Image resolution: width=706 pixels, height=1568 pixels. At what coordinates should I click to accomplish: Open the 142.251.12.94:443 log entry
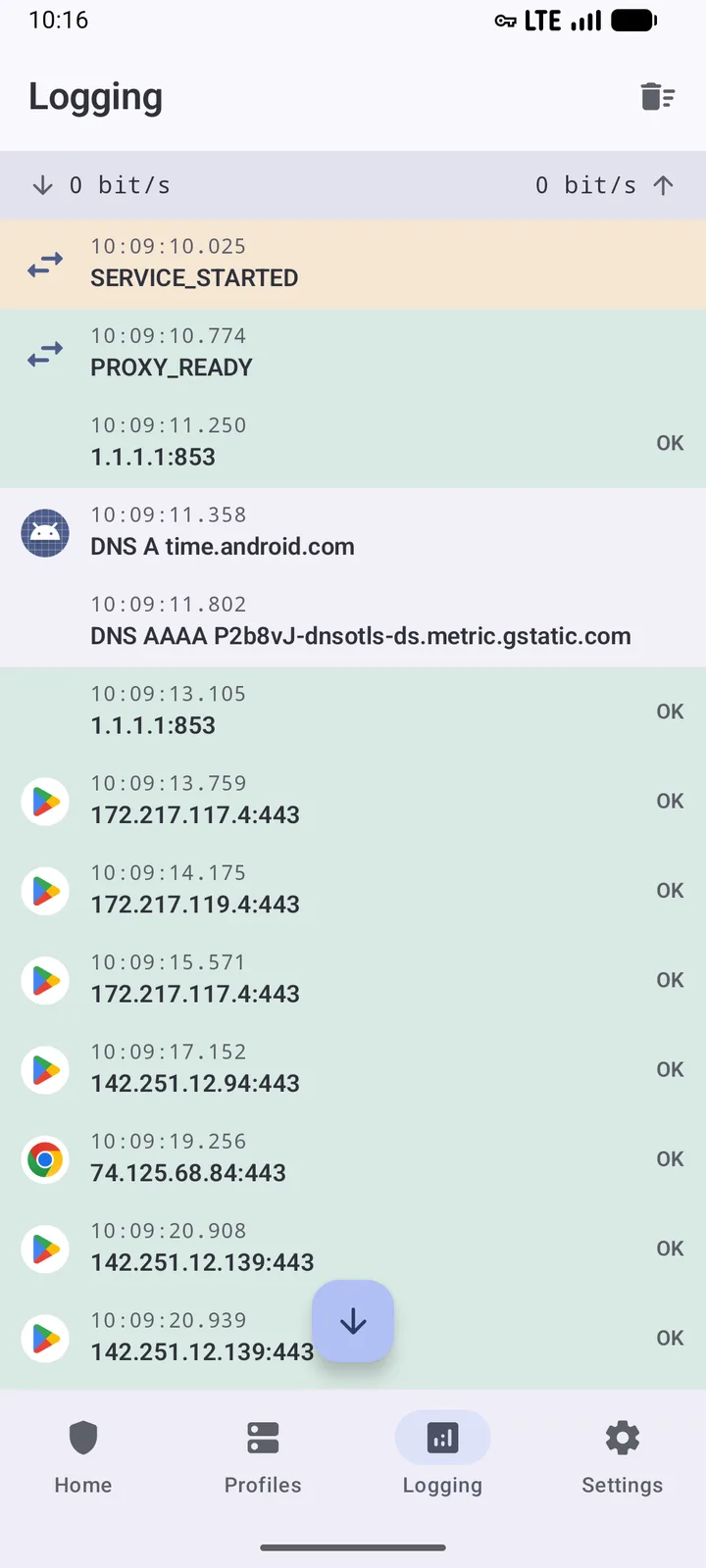(353, 1070)
